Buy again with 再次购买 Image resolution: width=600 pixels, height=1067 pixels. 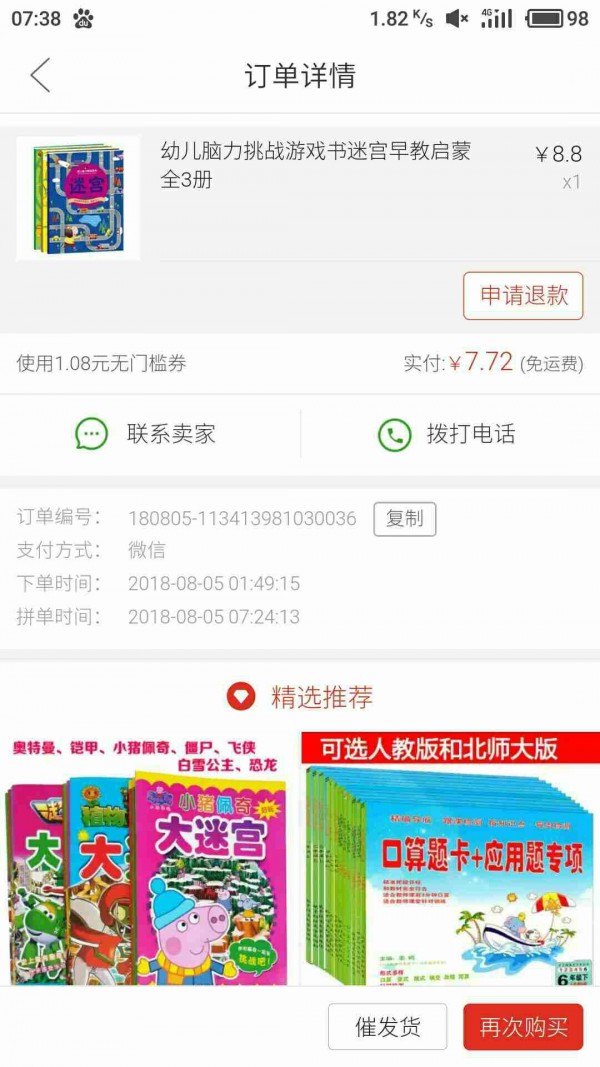(522, 1027)
